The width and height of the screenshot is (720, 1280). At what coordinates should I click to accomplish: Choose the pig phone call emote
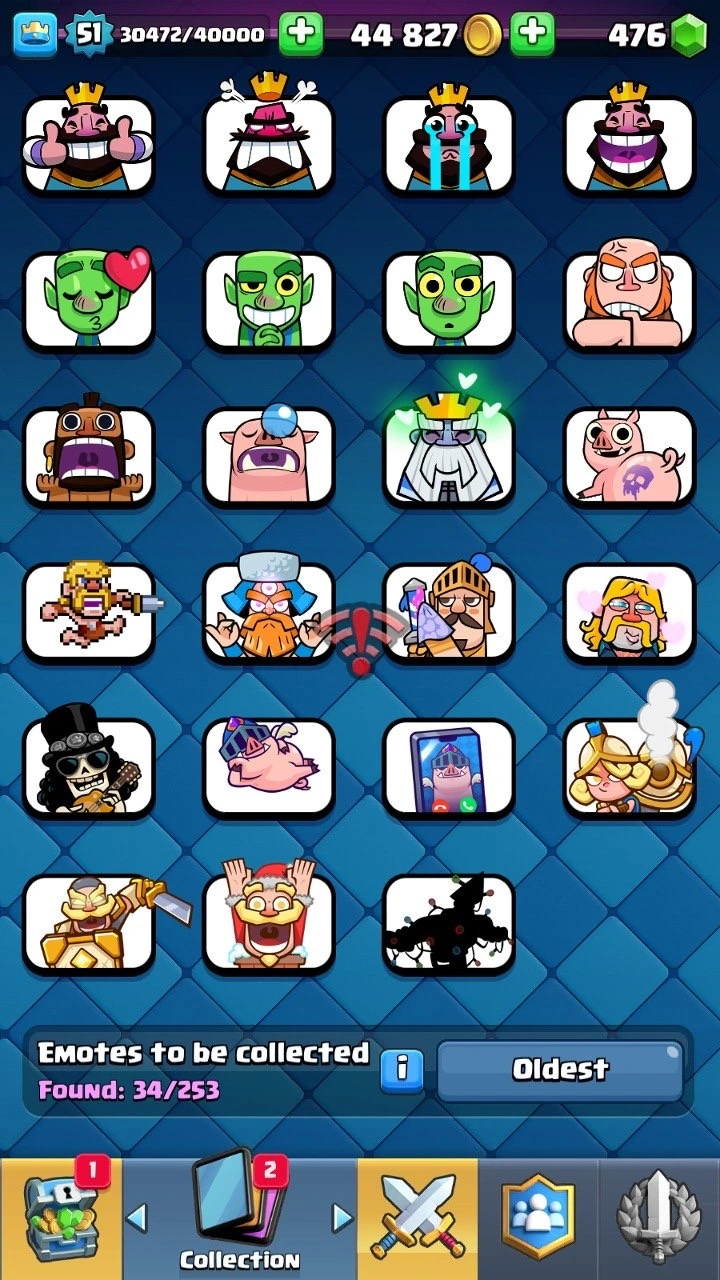click(x=449, y=767)
